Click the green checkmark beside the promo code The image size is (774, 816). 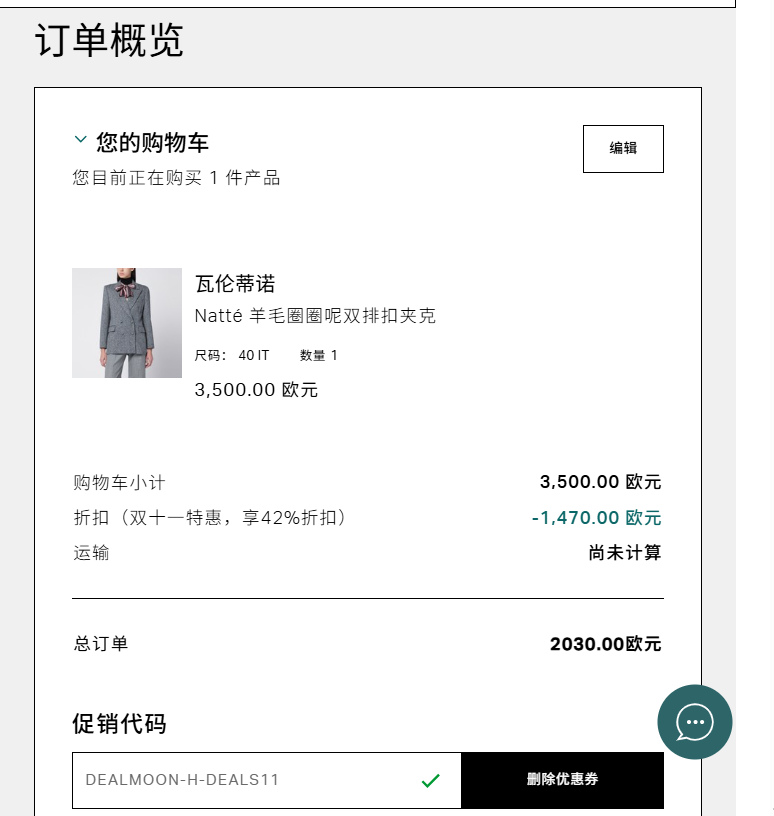tap(432, 780)
